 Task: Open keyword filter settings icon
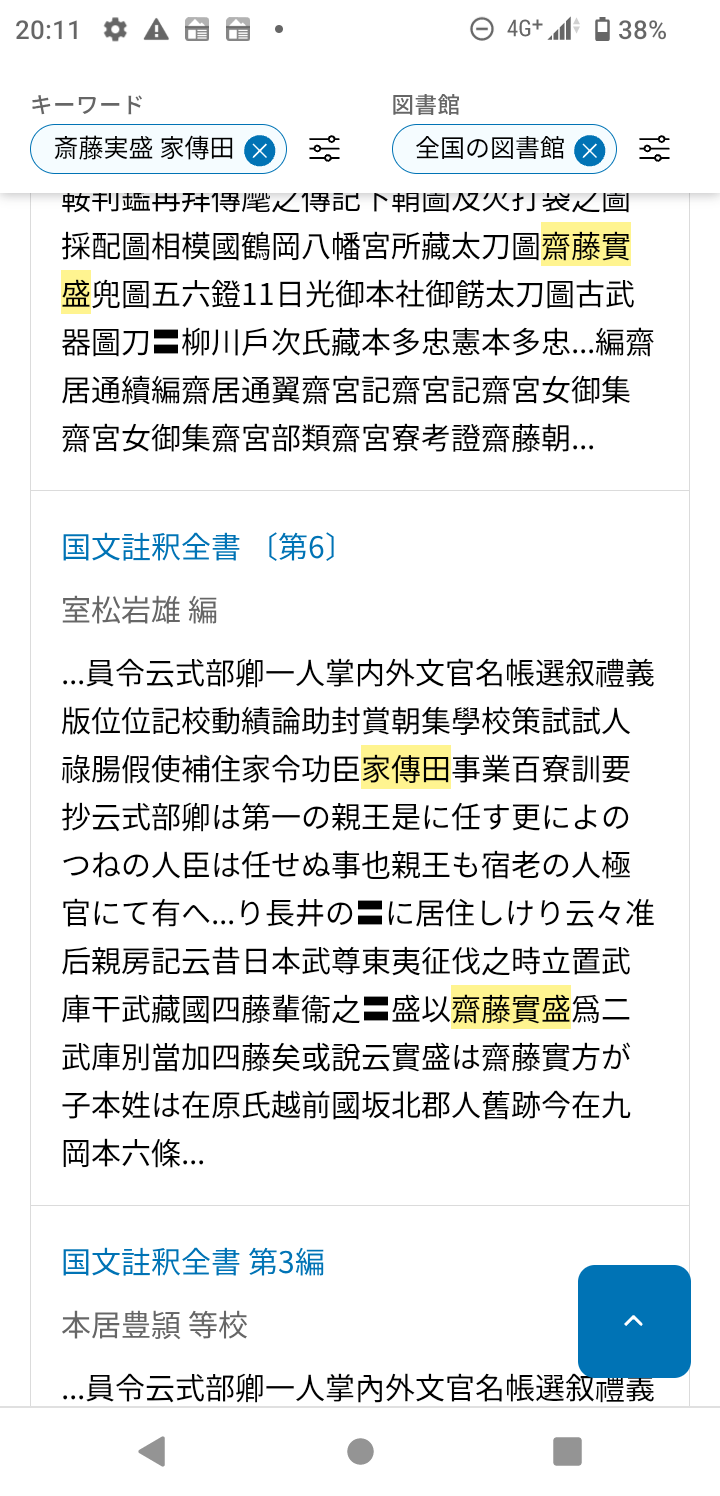(324, 150)
